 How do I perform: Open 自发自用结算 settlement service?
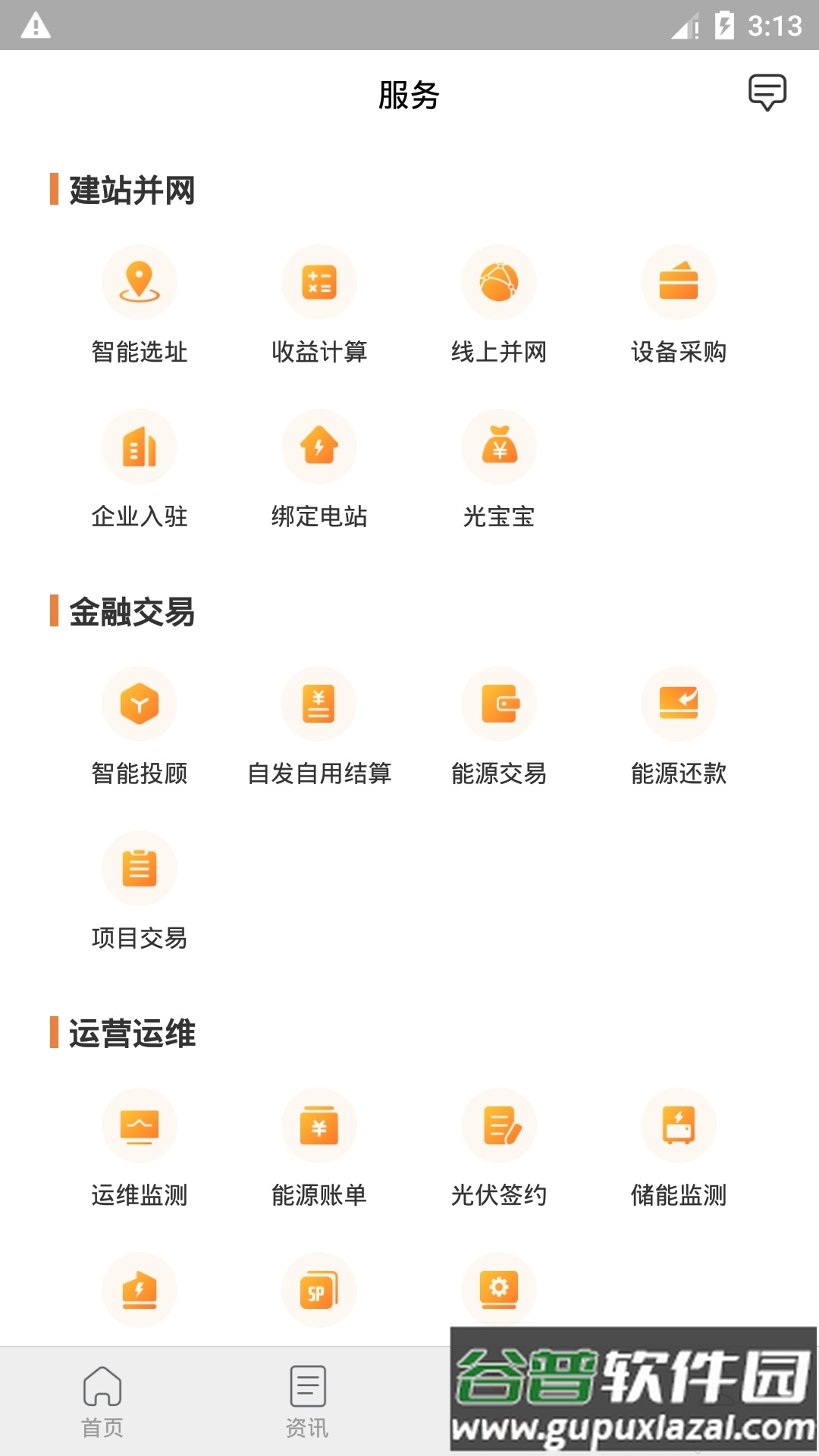tap(319, 704)
